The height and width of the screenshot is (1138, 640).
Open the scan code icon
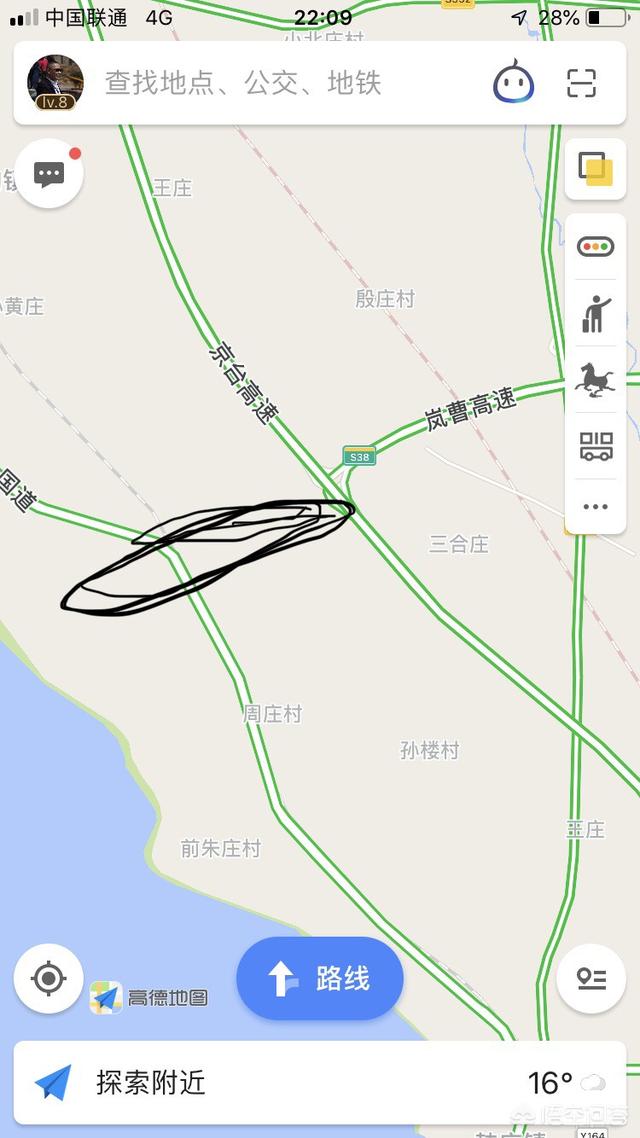tap(581, 83)
